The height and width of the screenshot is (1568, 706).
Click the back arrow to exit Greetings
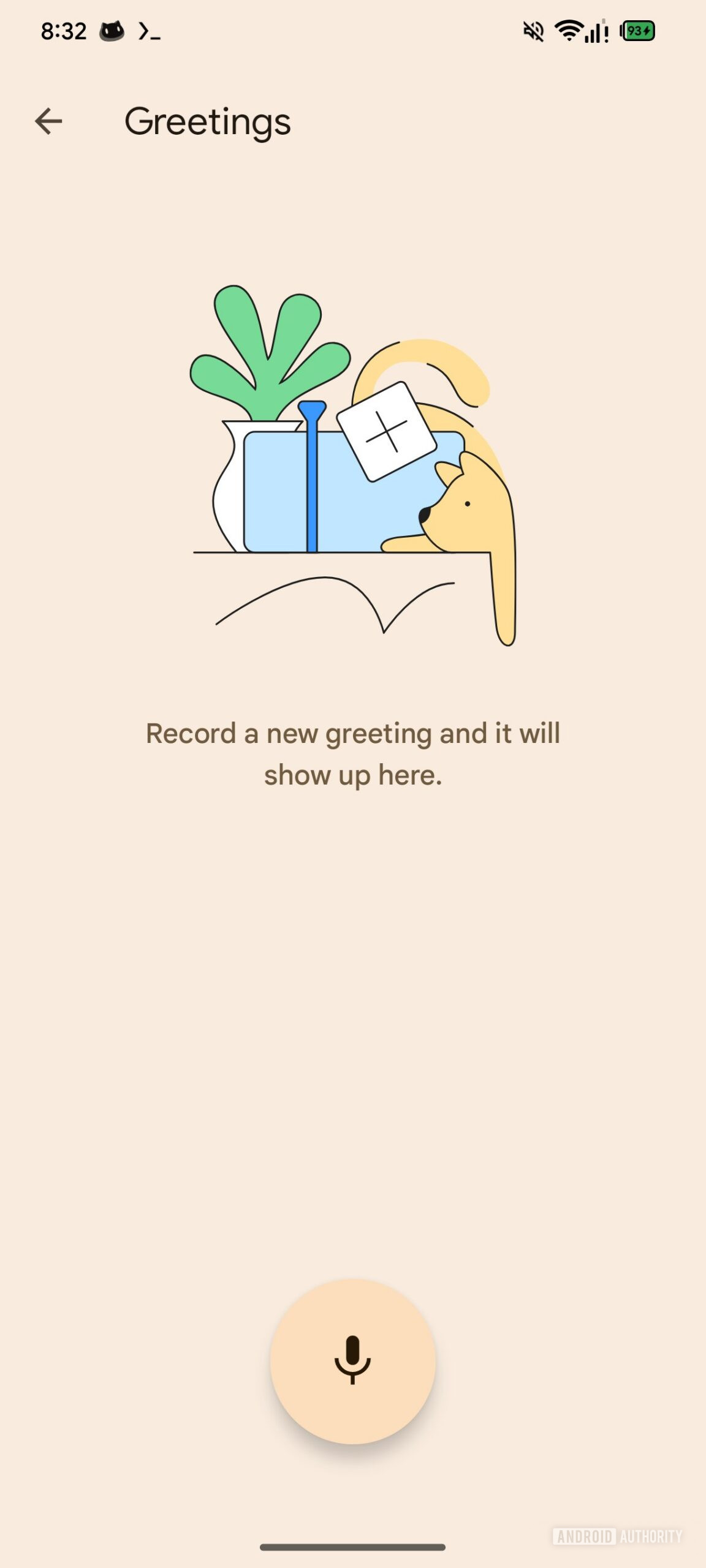(x=48, y=121)
